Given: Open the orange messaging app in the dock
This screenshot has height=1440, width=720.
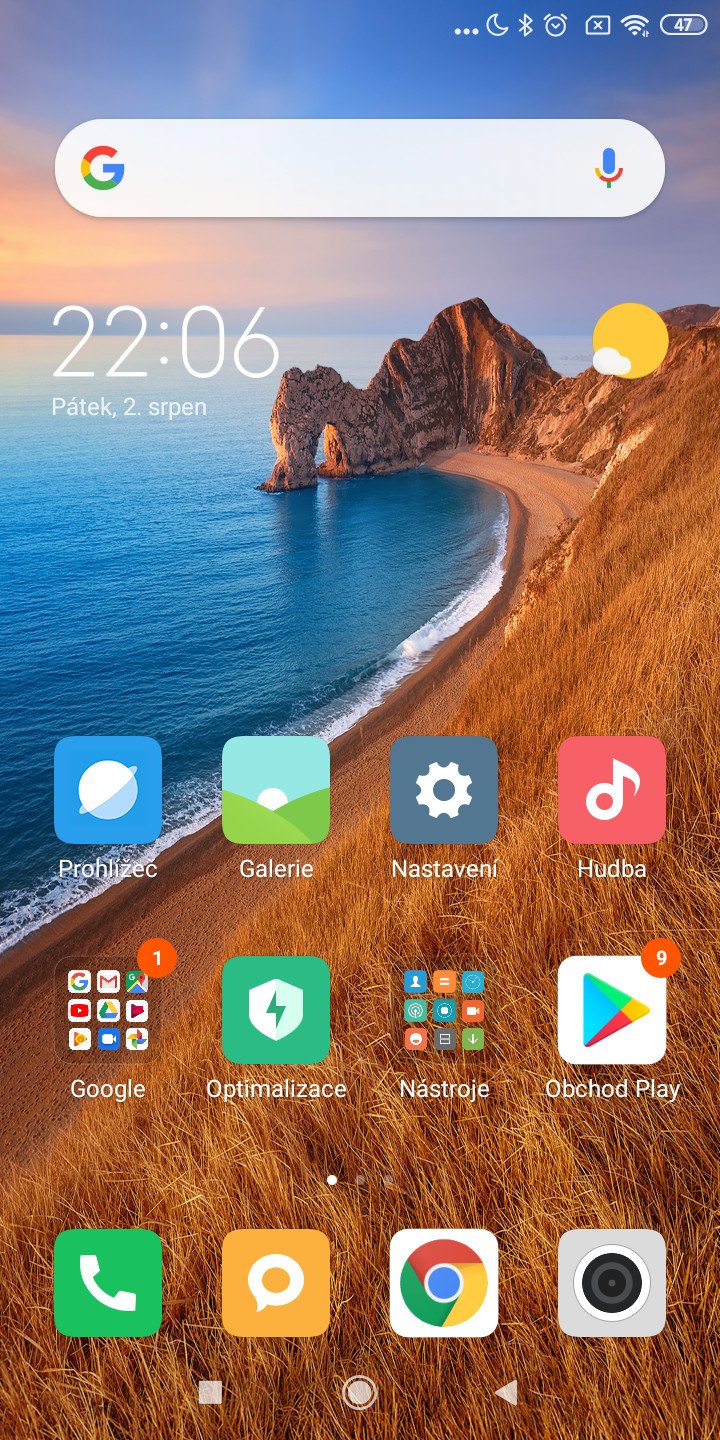Looking at the screenshot, I should pyautogui.click(x=276, y=1283).
